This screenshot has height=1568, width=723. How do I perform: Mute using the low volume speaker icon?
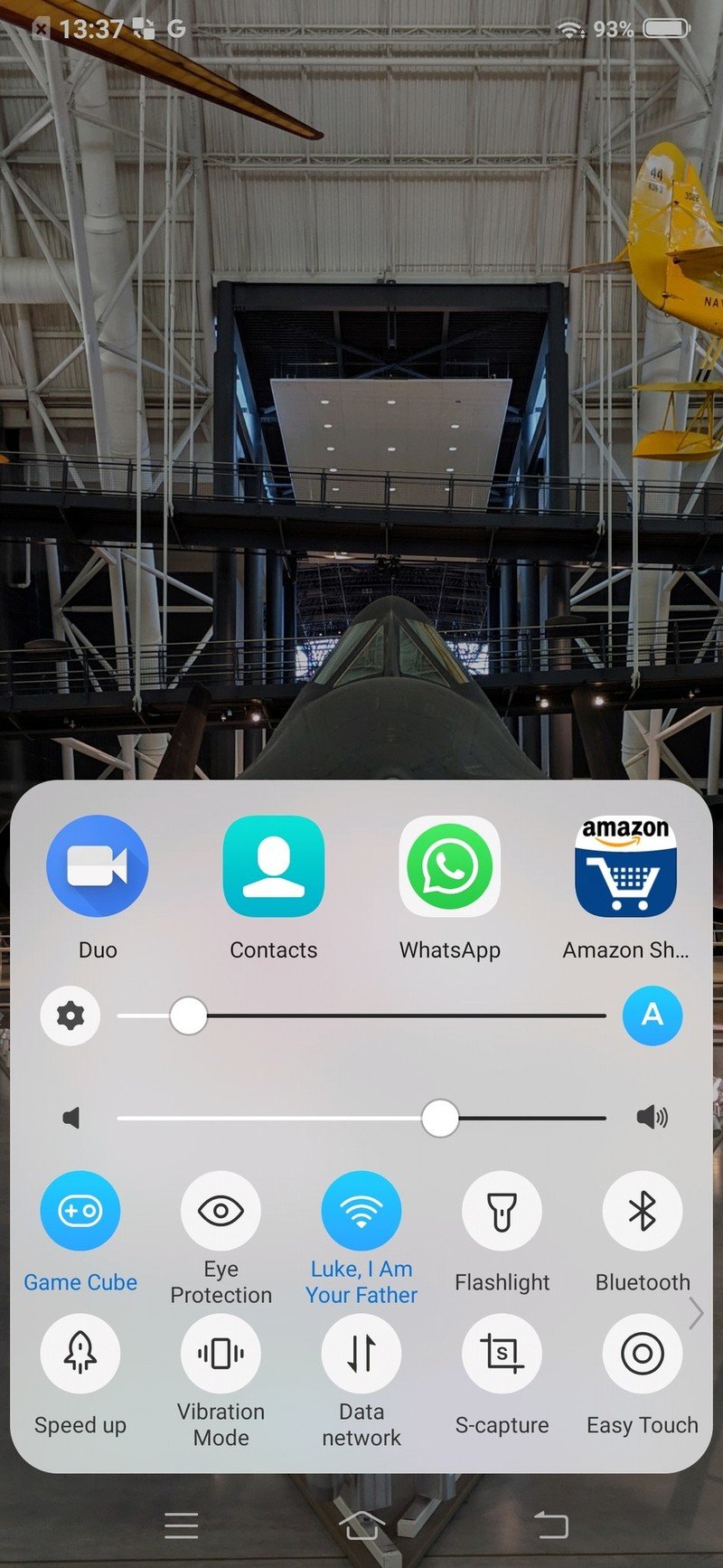(71, 1119)
